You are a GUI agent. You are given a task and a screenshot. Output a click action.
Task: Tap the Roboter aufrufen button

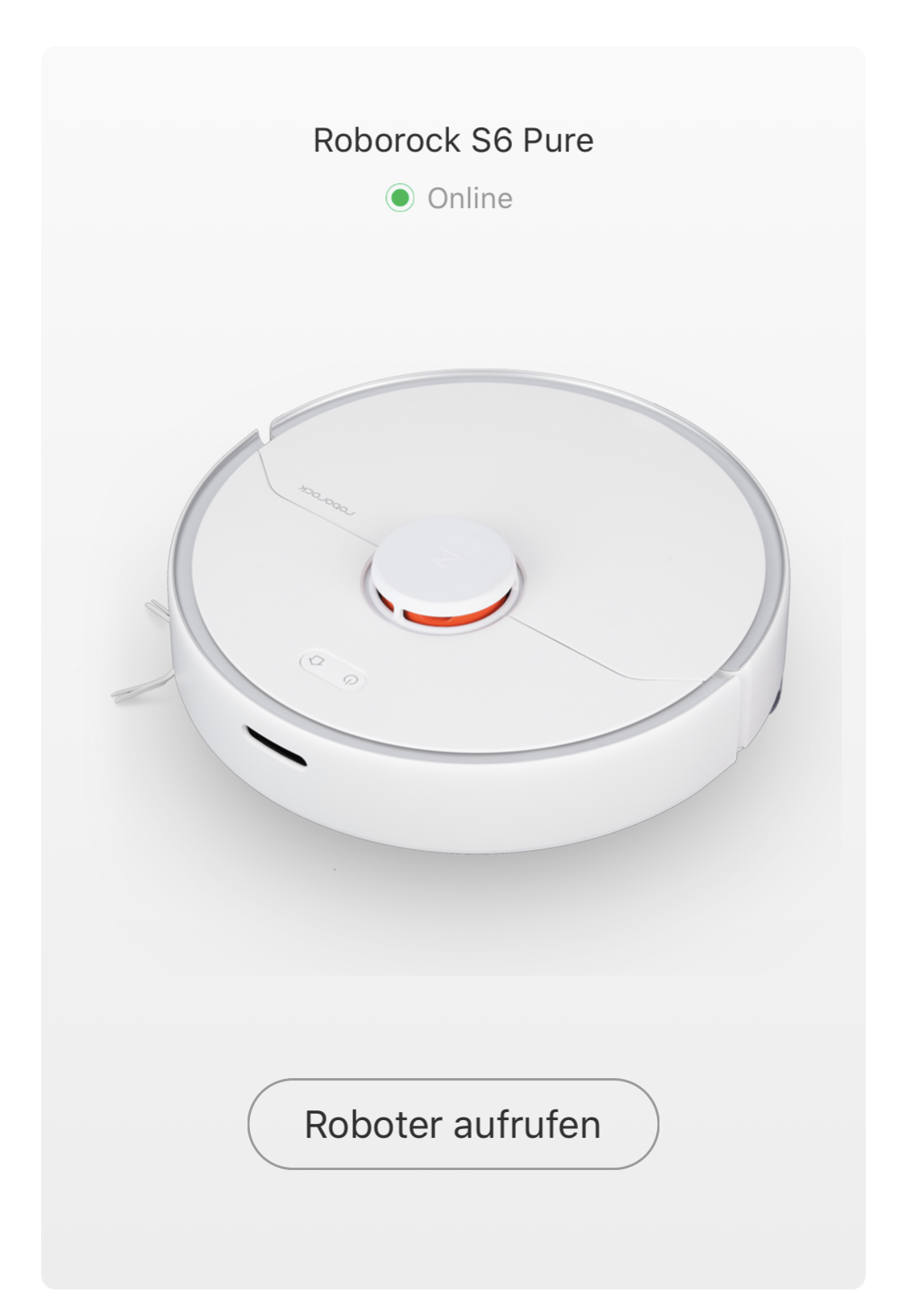(452, 1123)
